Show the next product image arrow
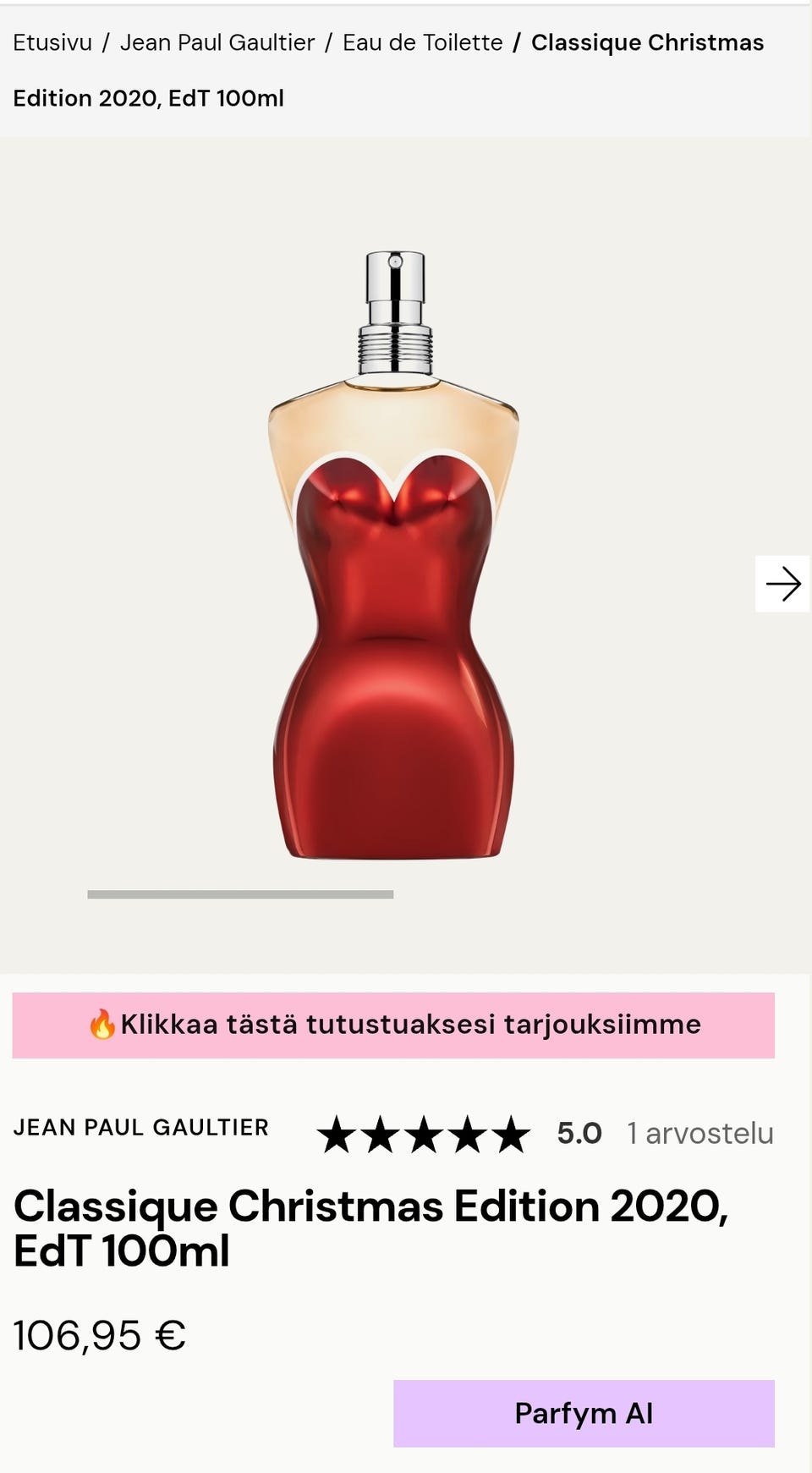This screenshot has width=812, height=1473. [x=782, y=584]
